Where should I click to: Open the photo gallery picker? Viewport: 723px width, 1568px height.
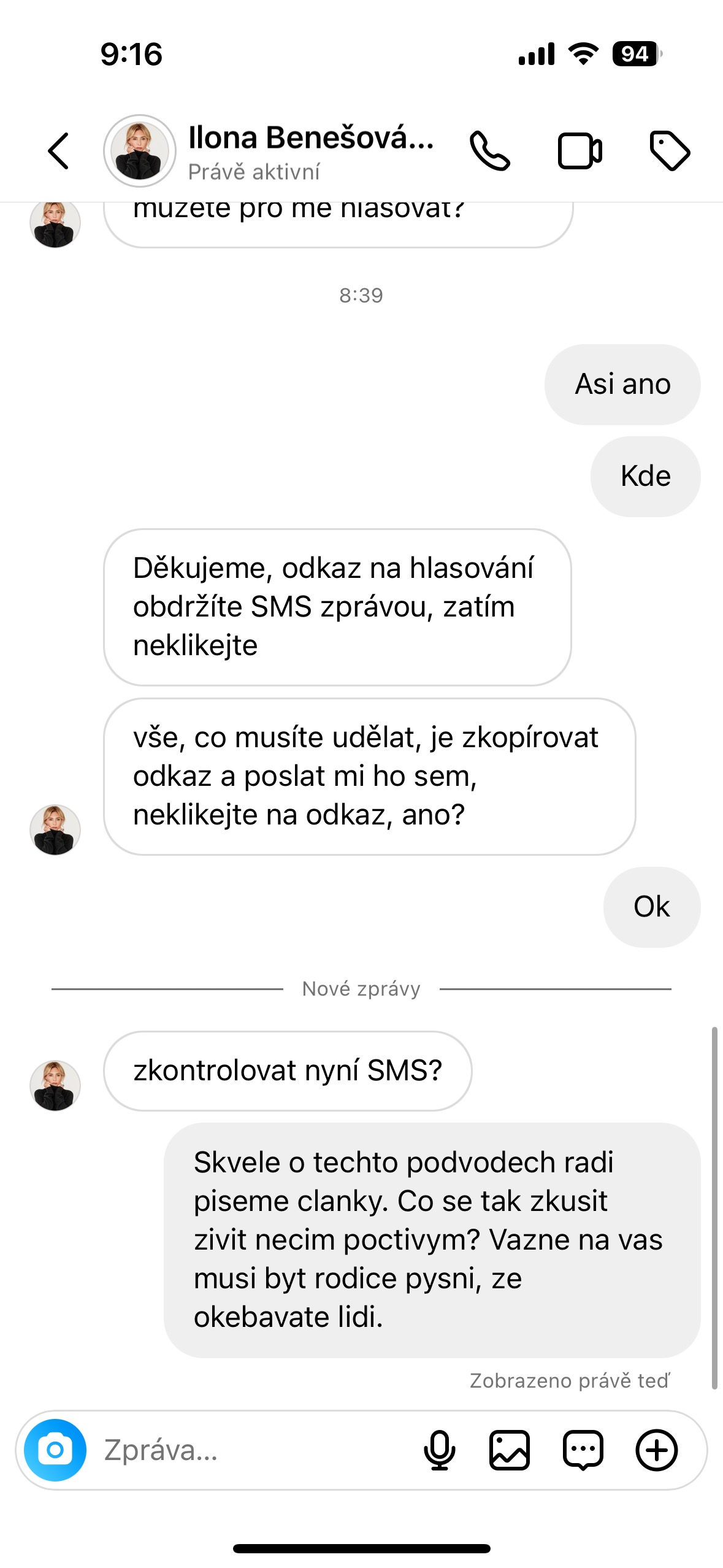tap(509, 1450)
